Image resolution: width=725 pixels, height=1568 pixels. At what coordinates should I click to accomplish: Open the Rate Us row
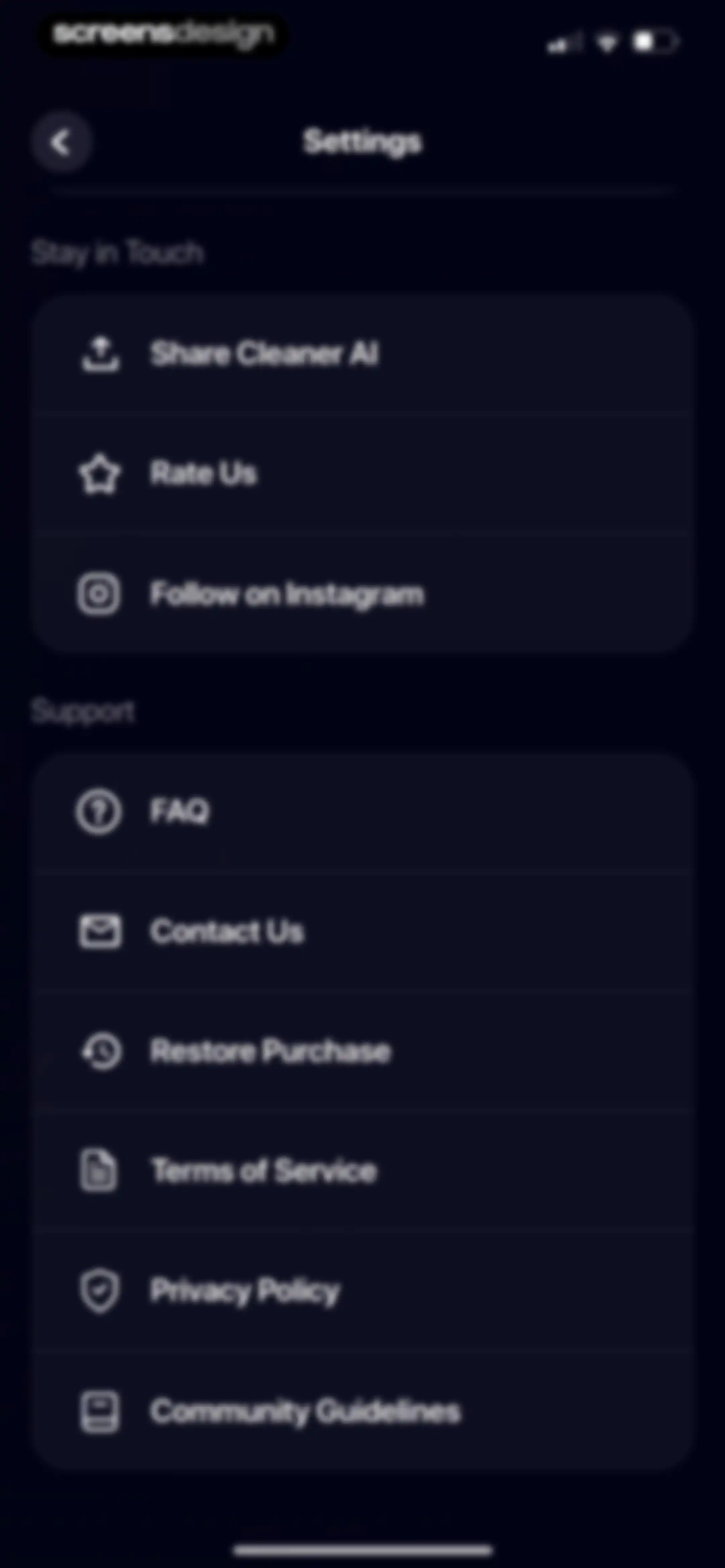pos(362,473)
